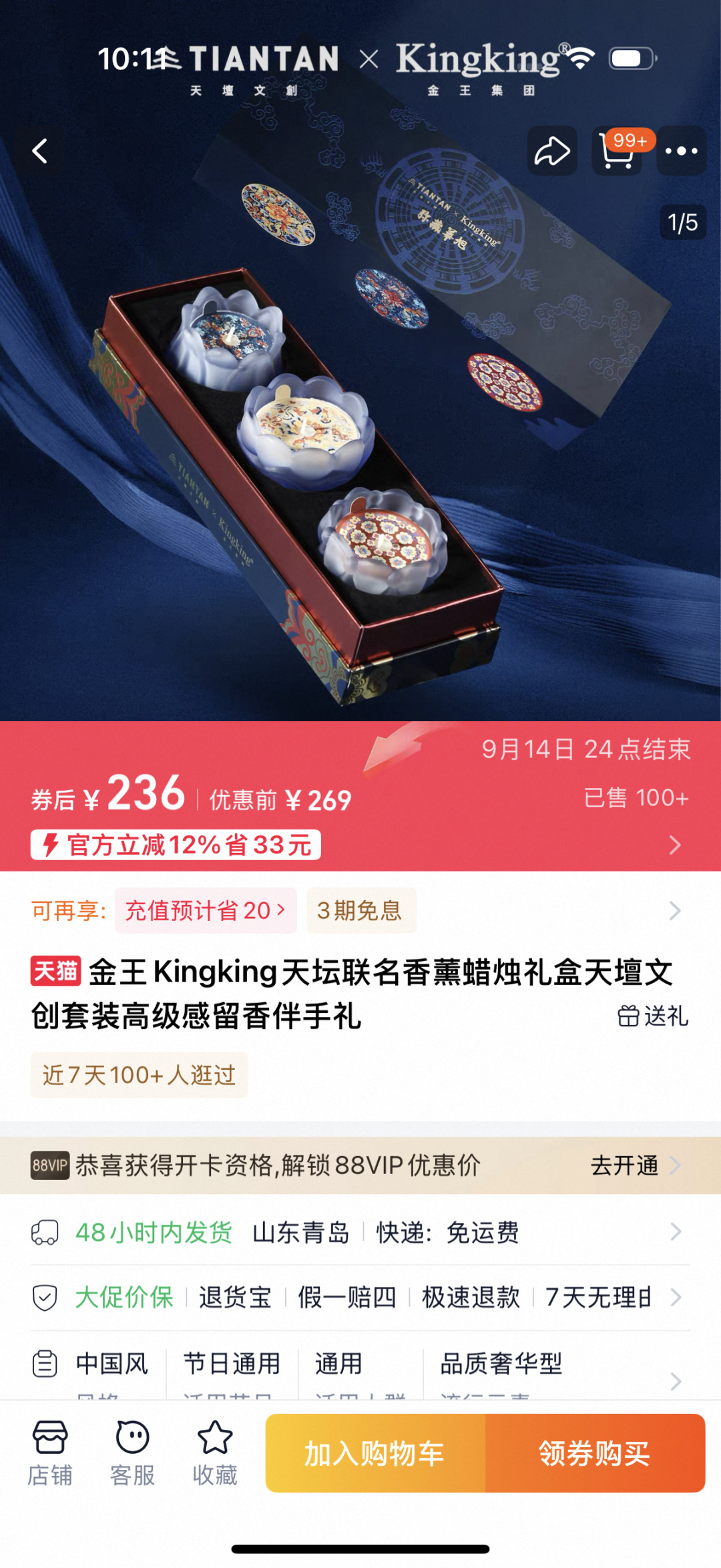View the 3期免息 installment offer
The width and height of the screenshot is (721, 1568).
click(x=360, y=910)
